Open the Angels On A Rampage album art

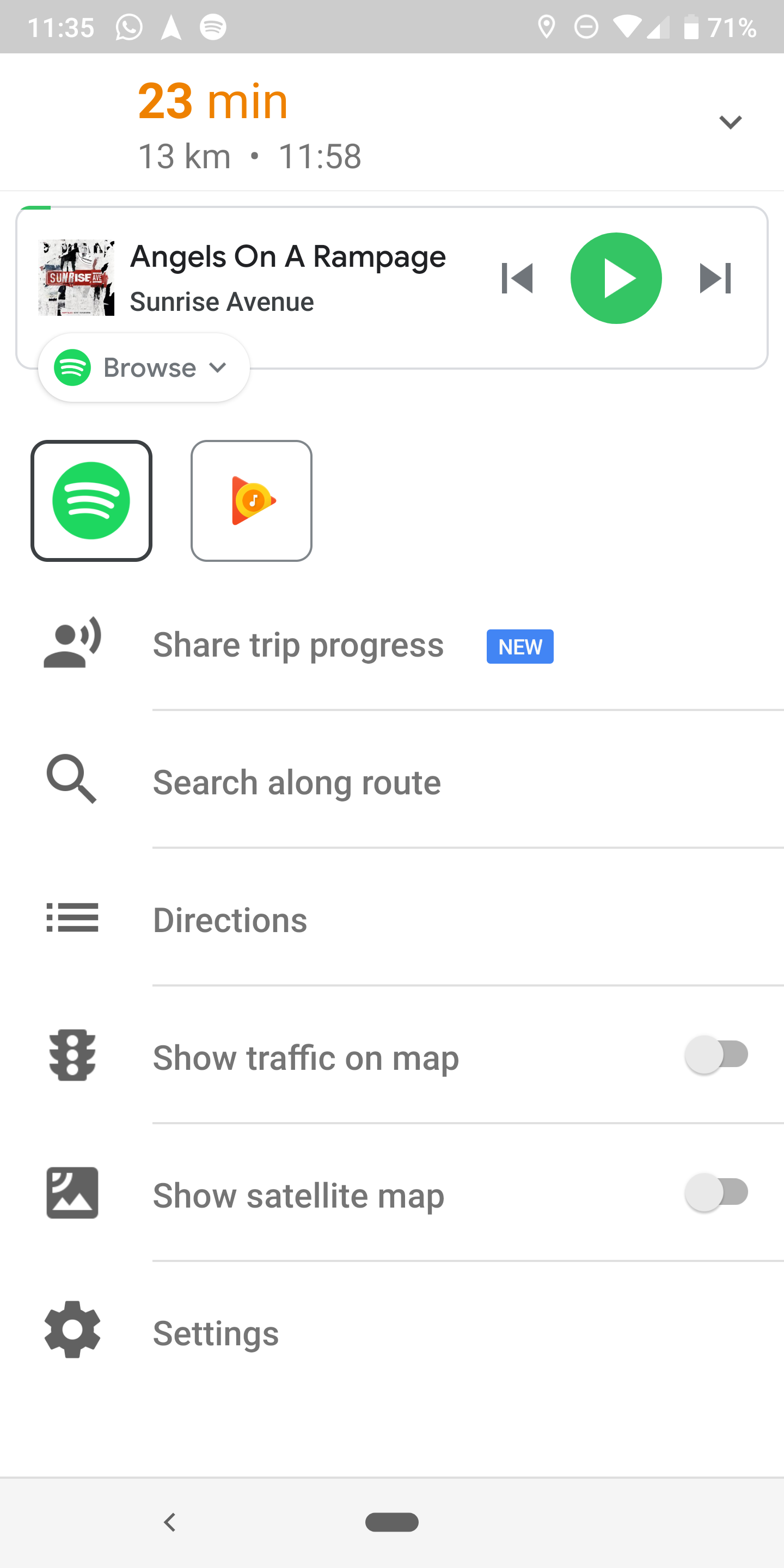pos(76,278)
